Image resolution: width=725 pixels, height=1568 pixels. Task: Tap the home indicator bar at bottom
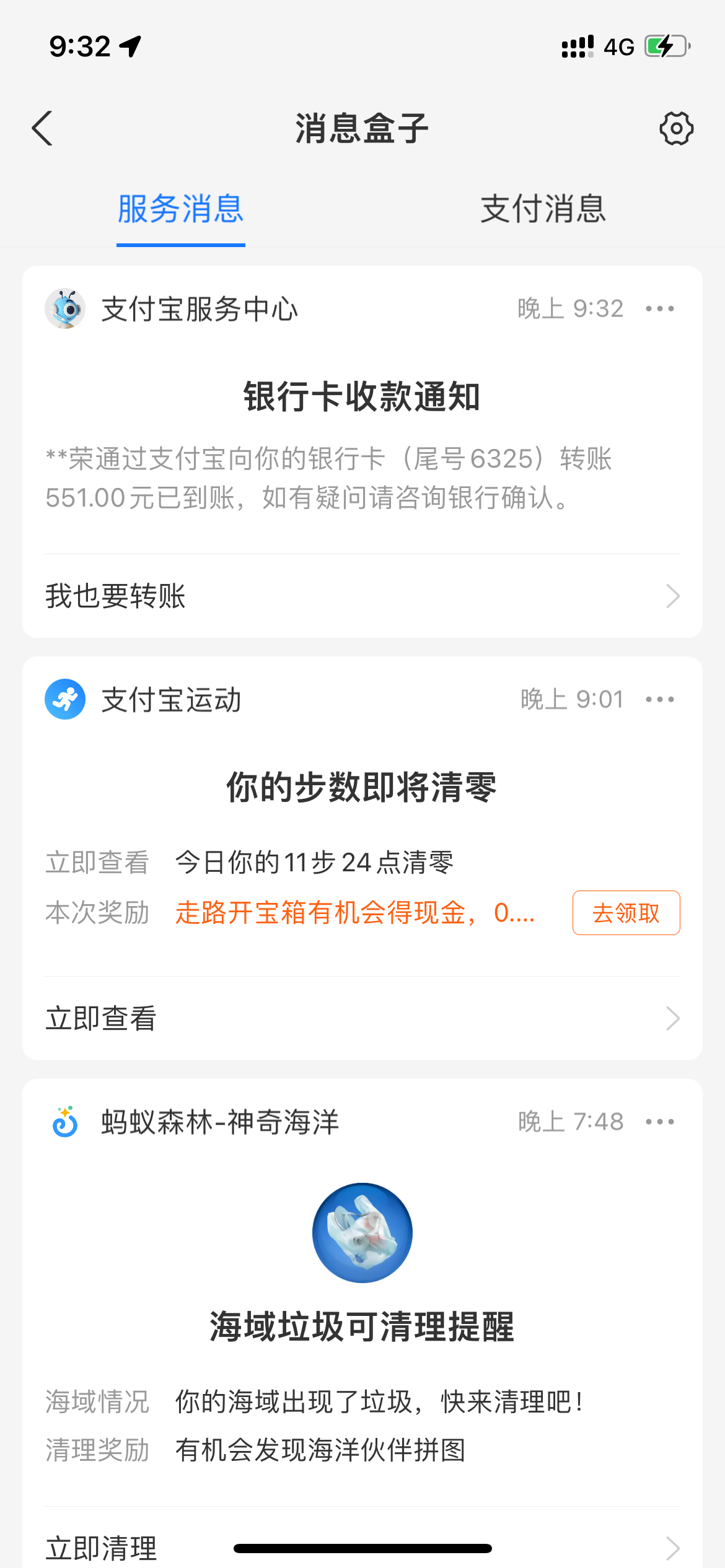[362, 1548]
